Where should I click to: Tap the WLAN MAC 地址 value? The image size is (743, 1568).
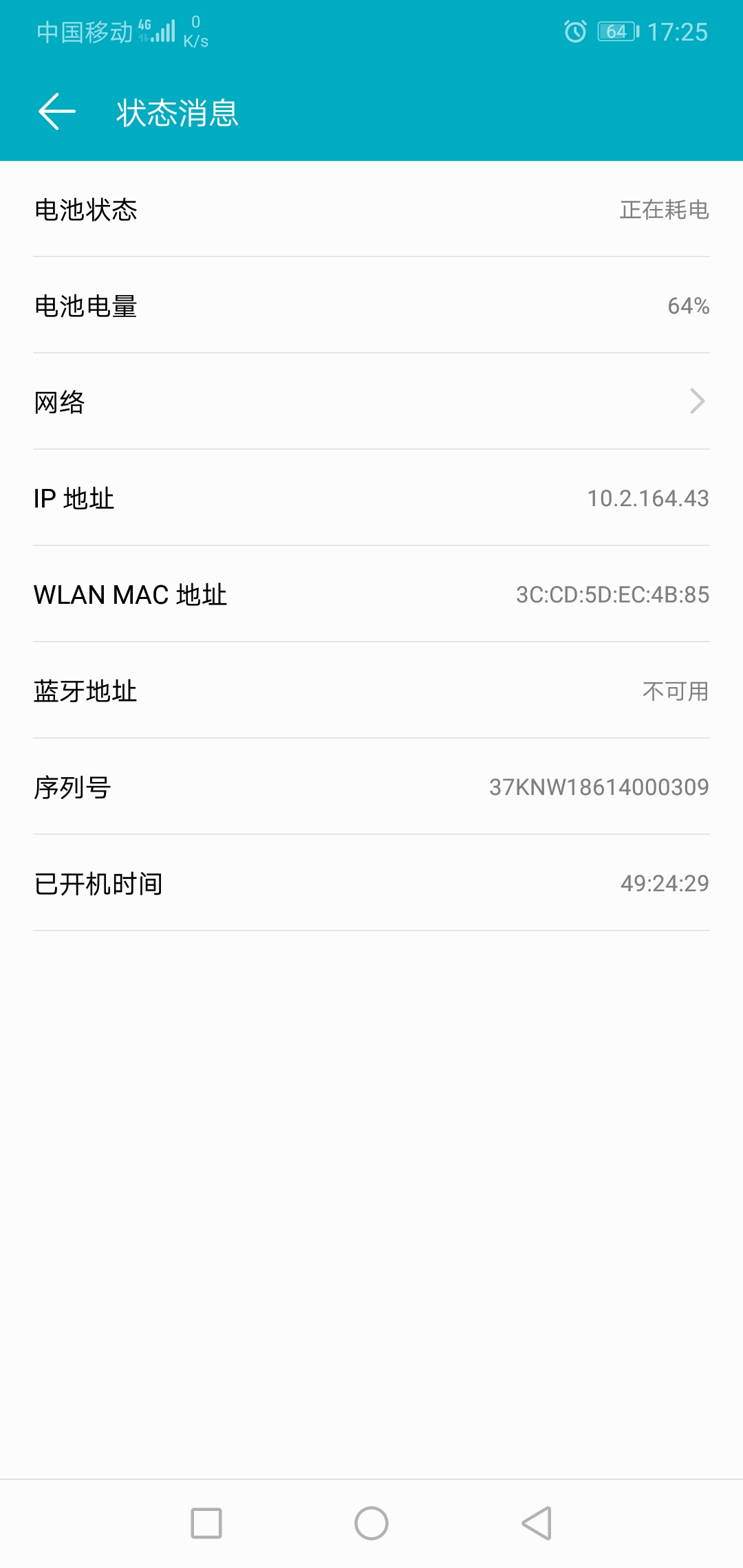pos(611,596)
